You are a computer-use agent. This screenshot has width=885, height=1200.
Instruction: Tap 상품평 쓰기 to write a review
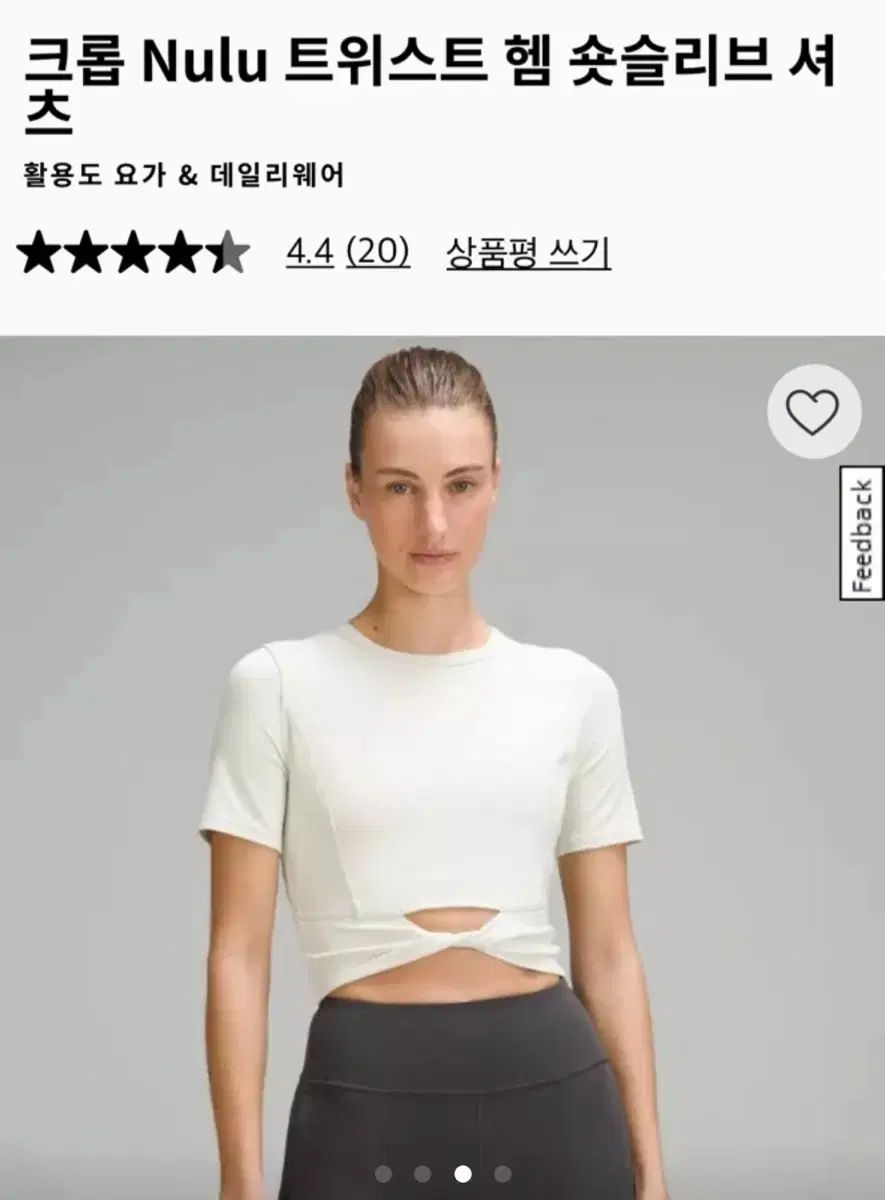tap(528, 252)
